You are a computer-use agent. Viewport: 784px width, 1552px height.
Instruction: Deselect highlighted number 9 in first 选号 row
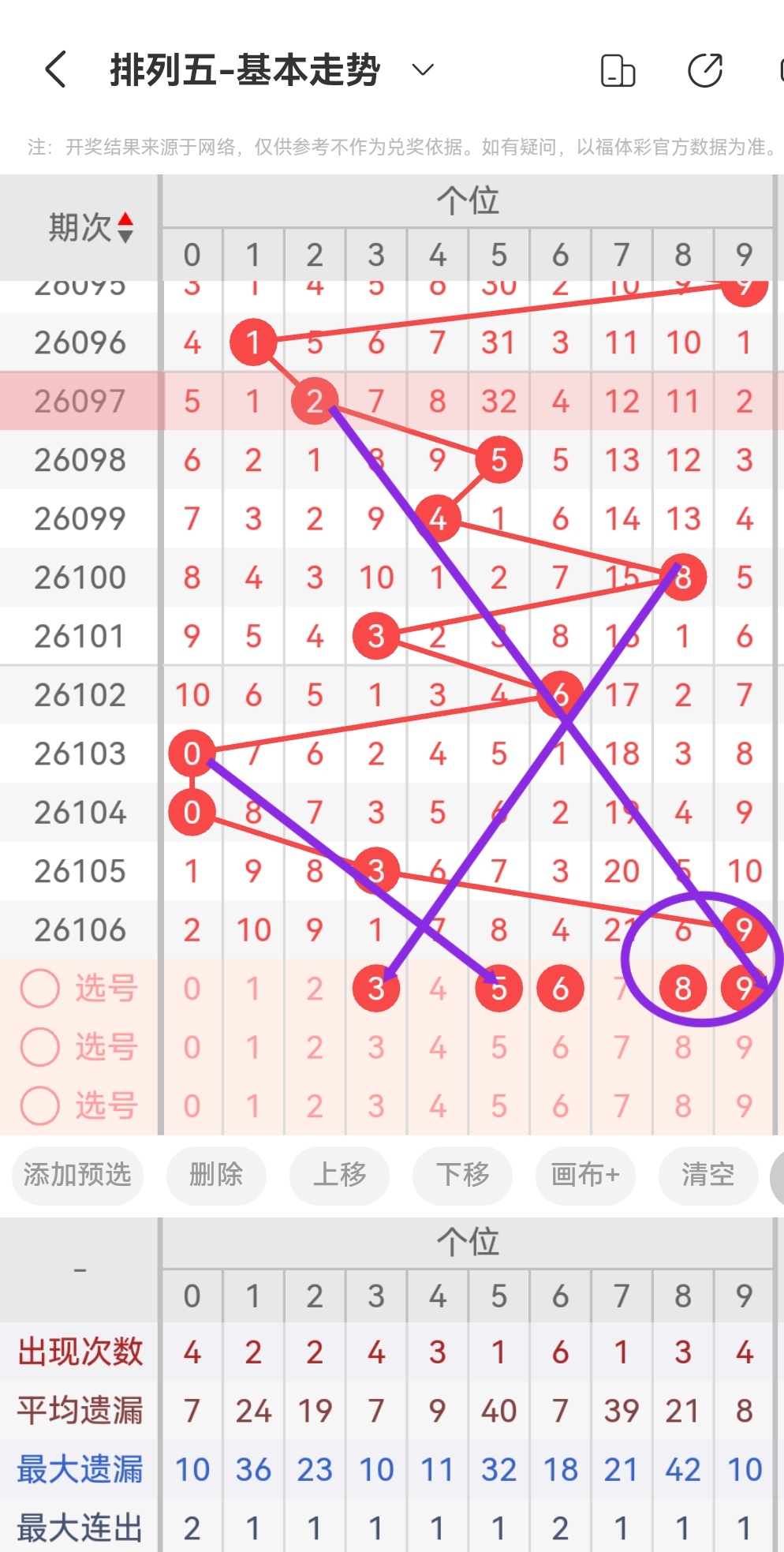click(743, 987)
